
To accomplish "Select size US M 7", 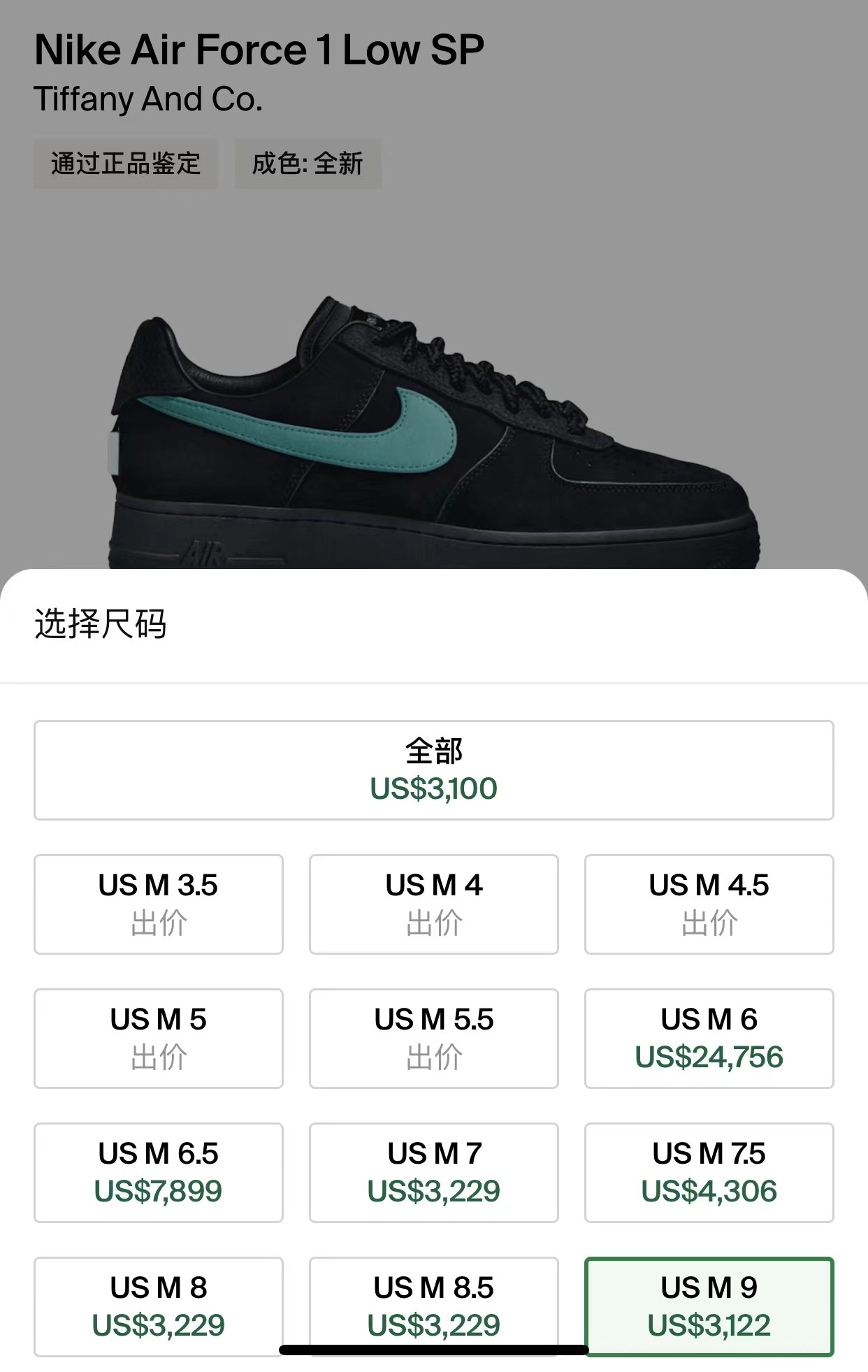I will tap(433, 1172).
